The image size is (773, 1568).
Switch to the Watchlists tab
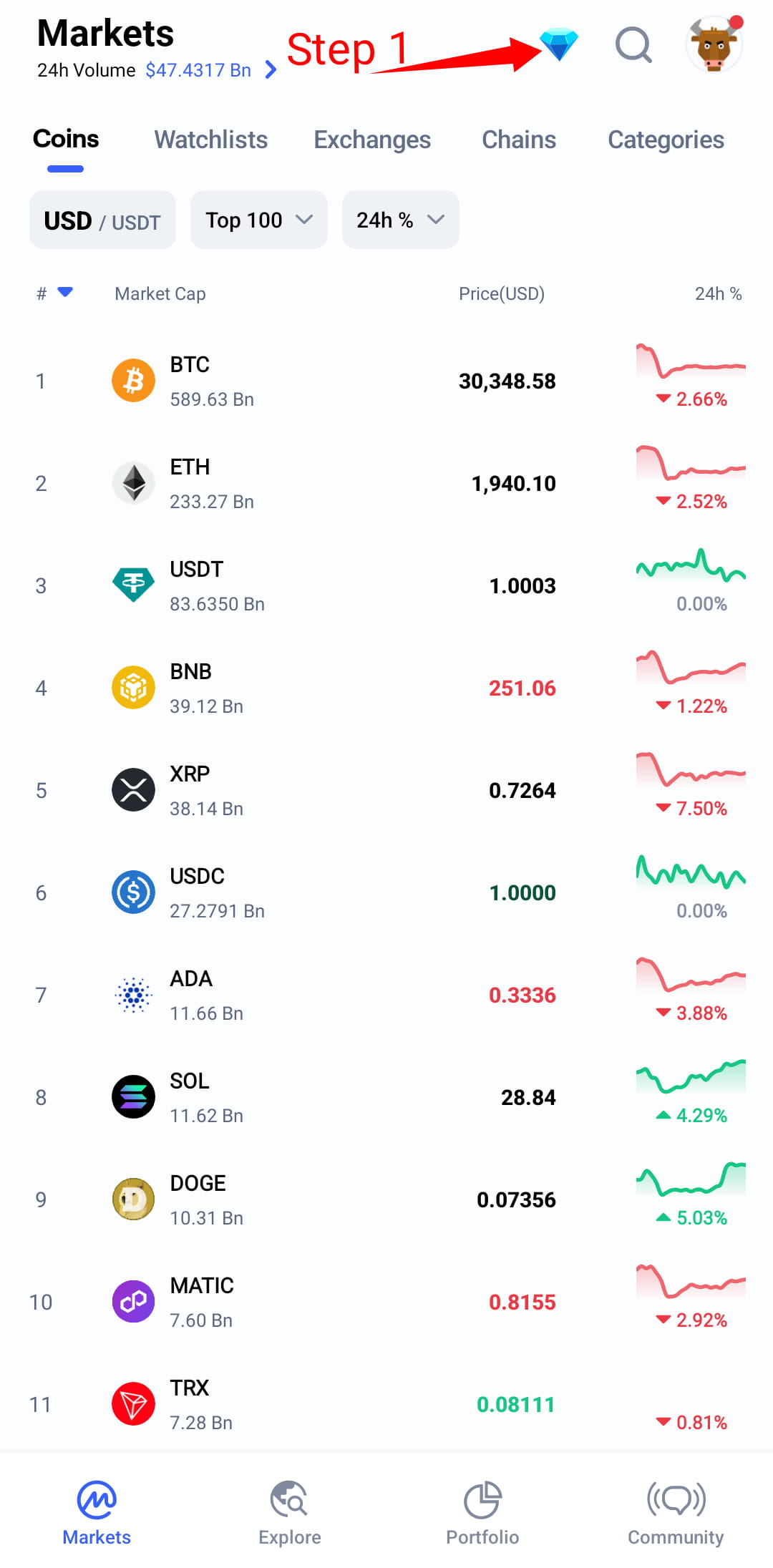(210, 140)
